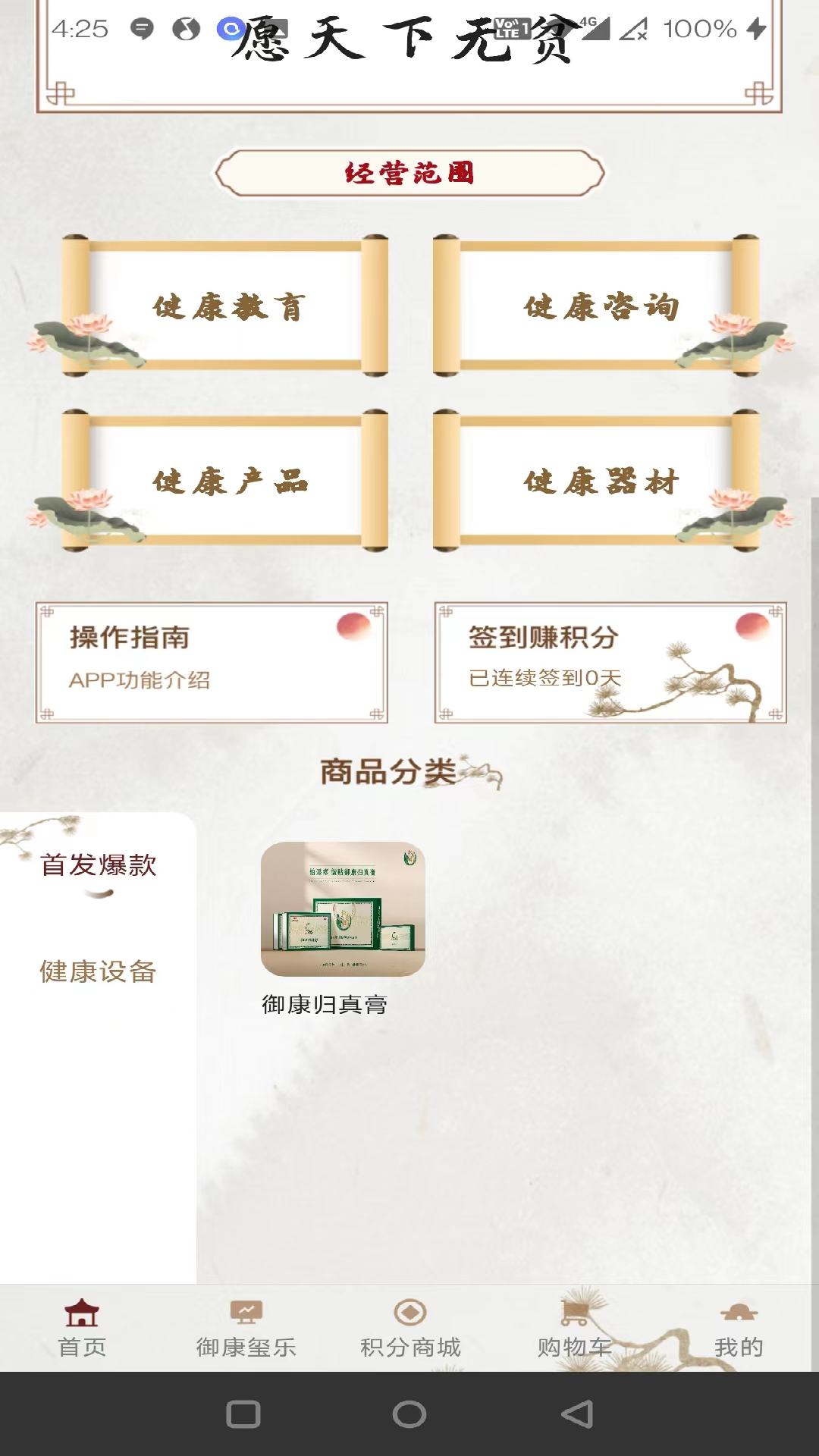Screen dimensions: 819x1456
Task: Open 操作指南 APP功能介绍 card
Action: pyautogui.click(x=212, y=662)
